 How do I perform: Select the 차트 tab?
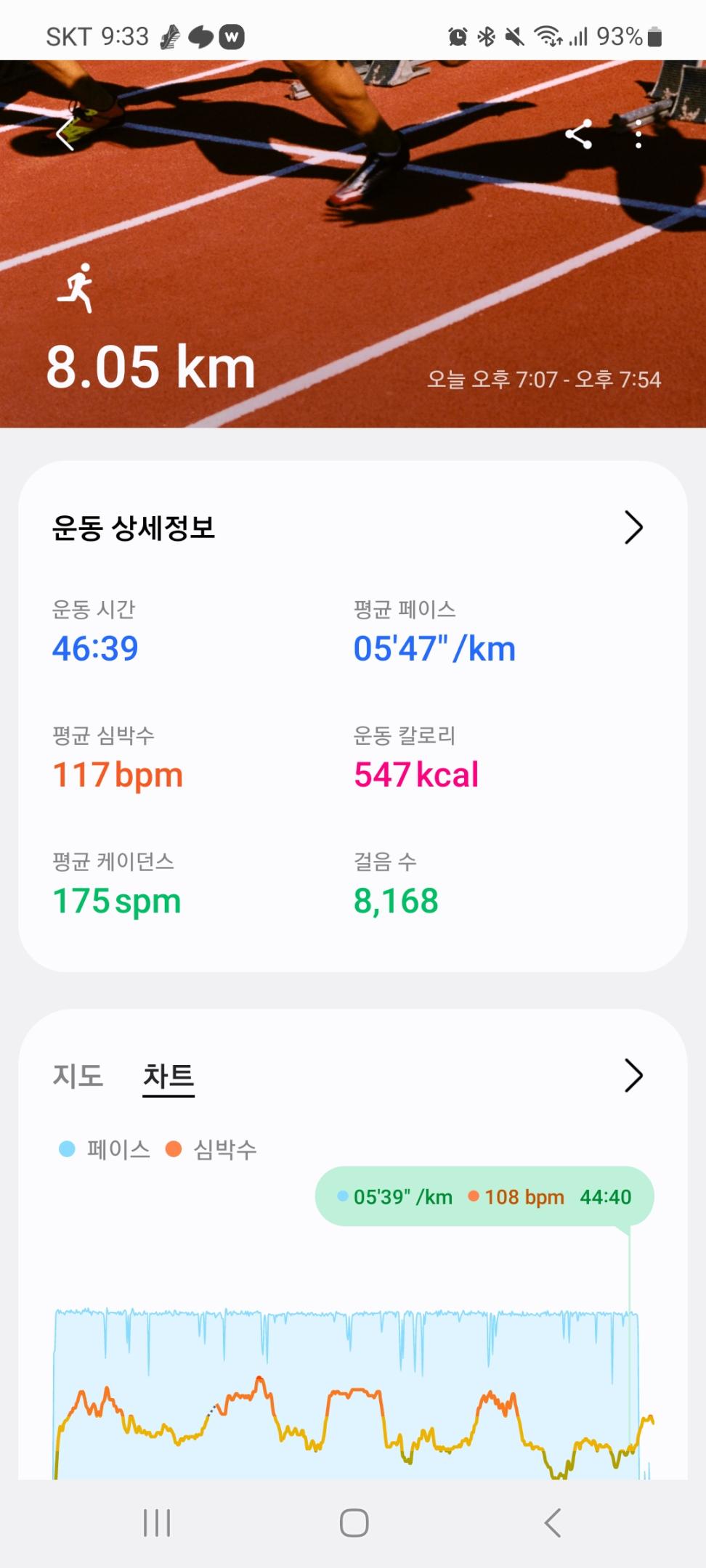click(x=168, y=1076)
